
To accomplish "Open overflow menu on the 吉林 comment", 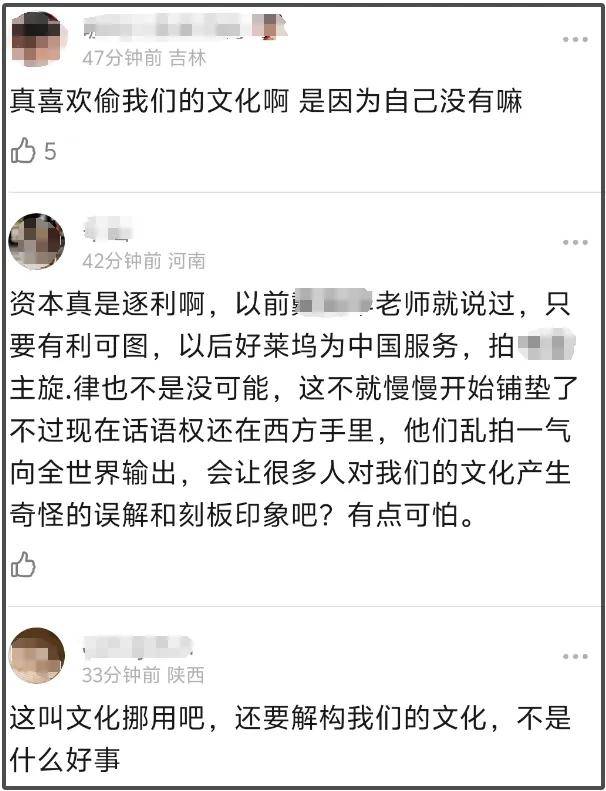I will (575, 39).
